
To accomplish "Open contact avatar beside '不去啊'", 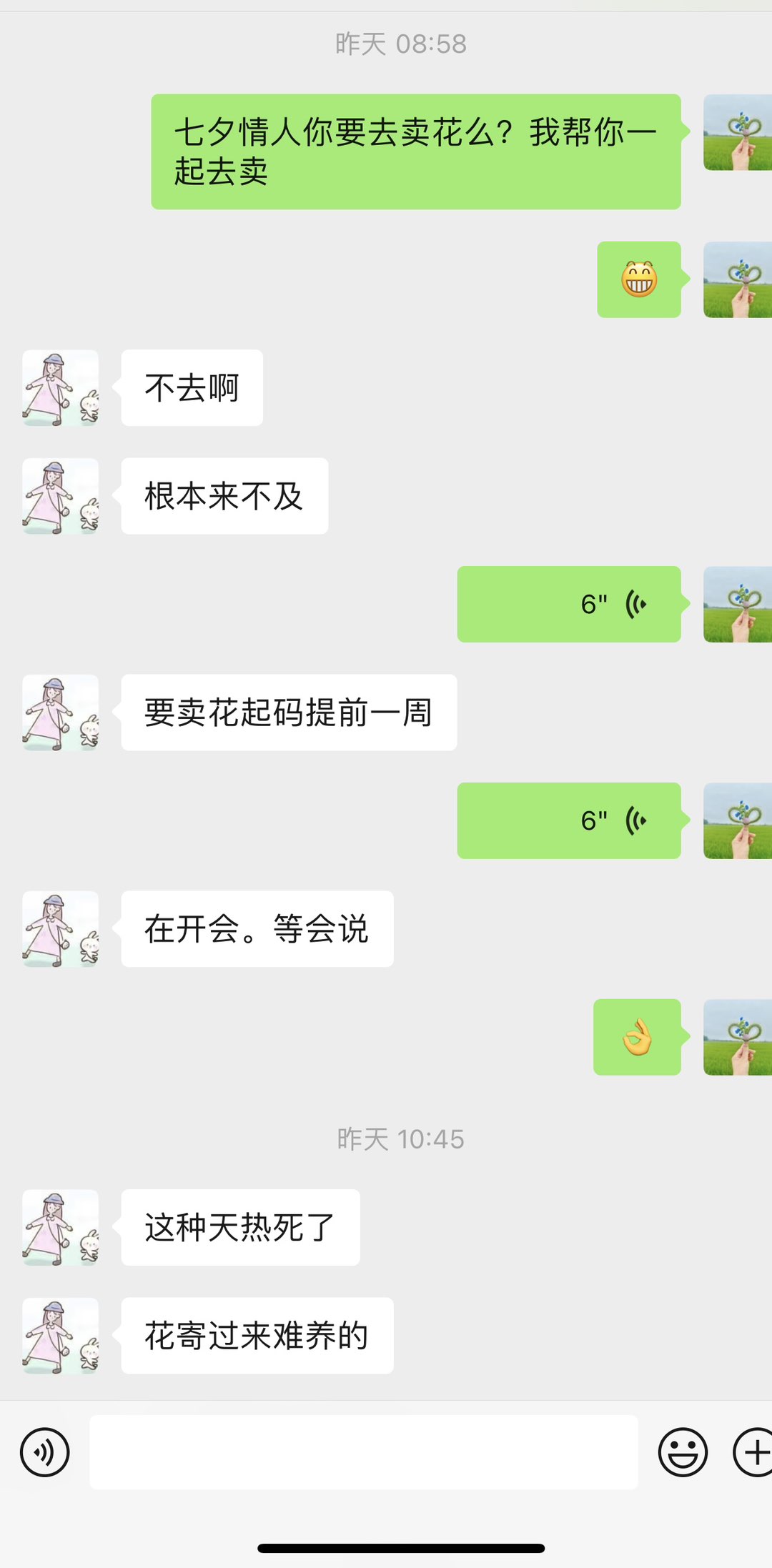I will pyautogui.click(x=61, y=388).
